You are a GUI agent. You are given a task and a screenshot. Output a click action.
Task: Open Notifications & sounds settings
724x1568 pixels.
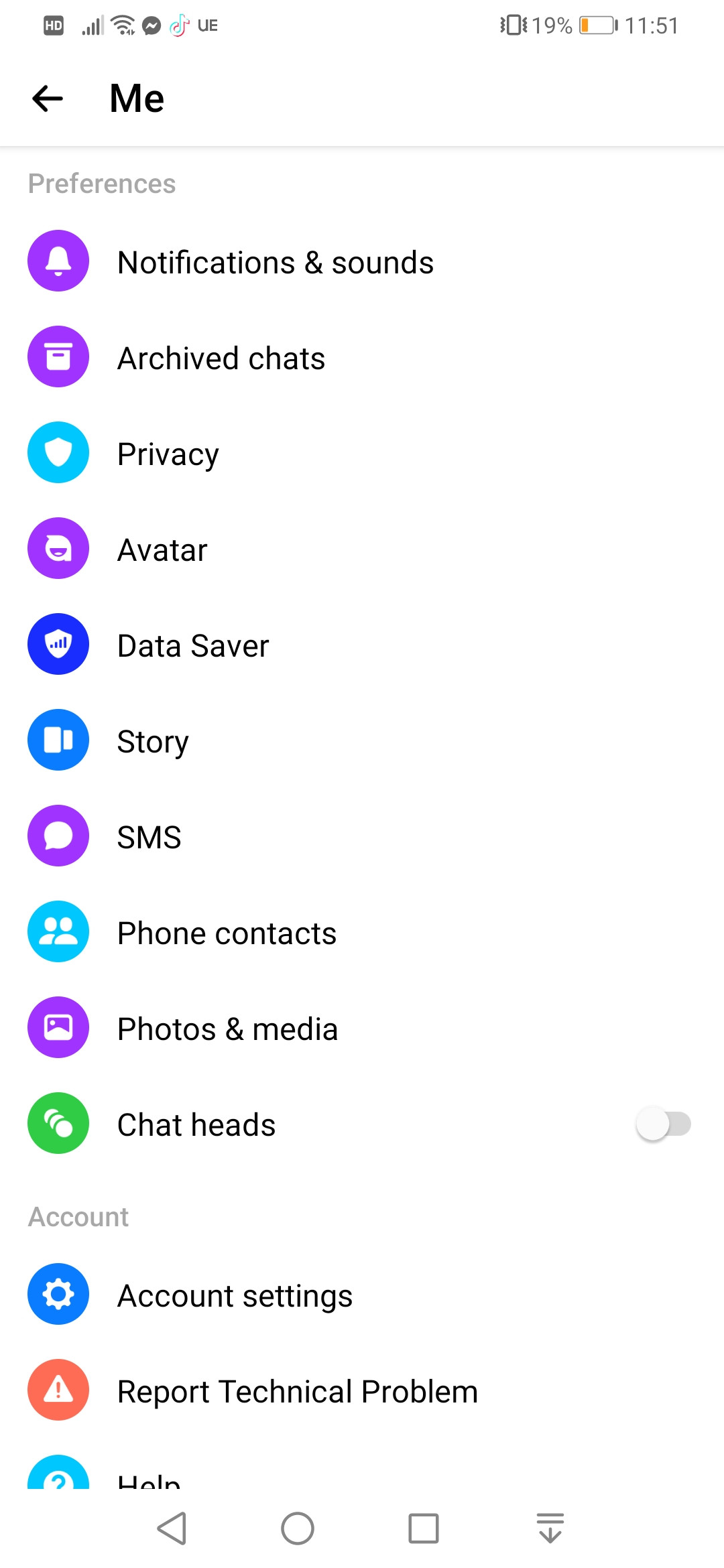point(275,262)
